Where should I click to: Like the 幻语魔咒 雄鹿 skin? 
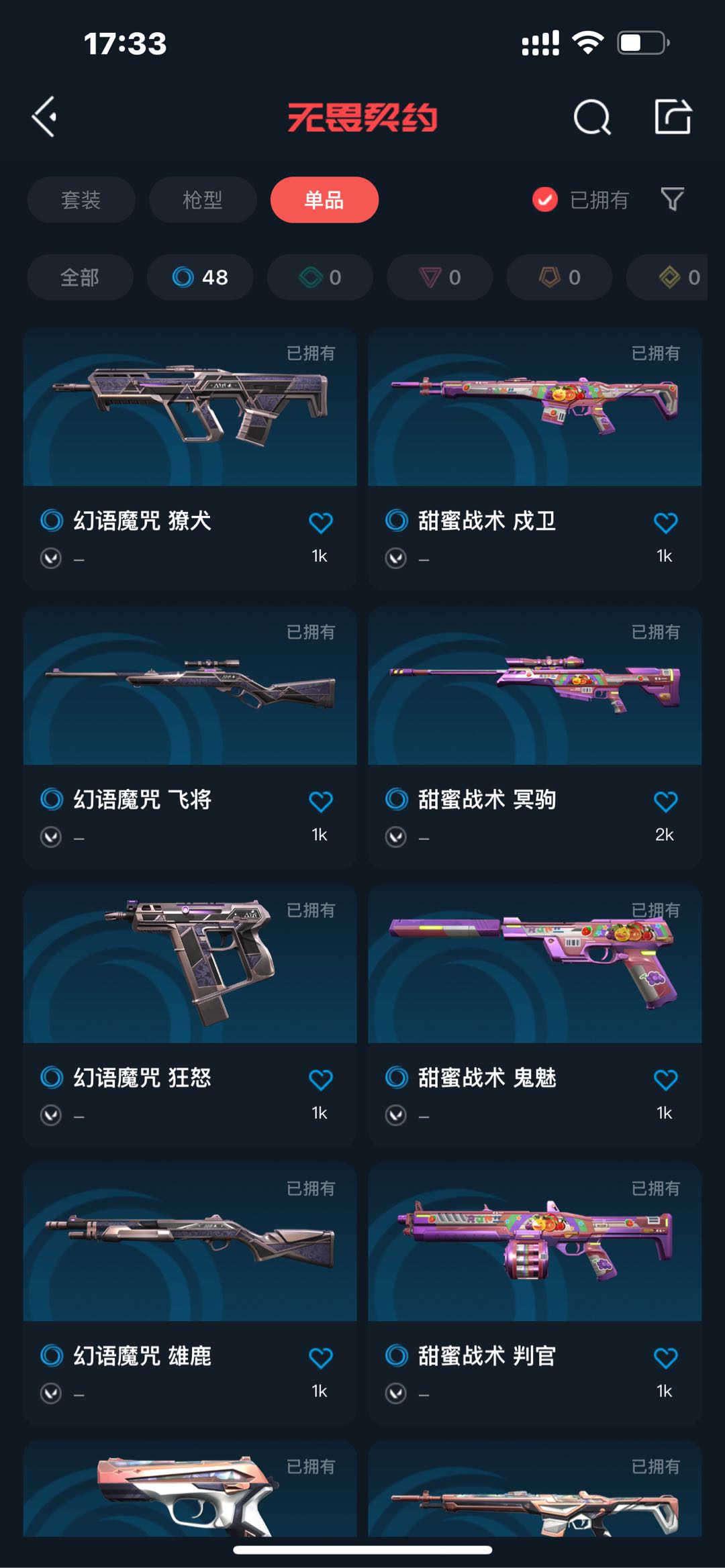pos(320,1358)
